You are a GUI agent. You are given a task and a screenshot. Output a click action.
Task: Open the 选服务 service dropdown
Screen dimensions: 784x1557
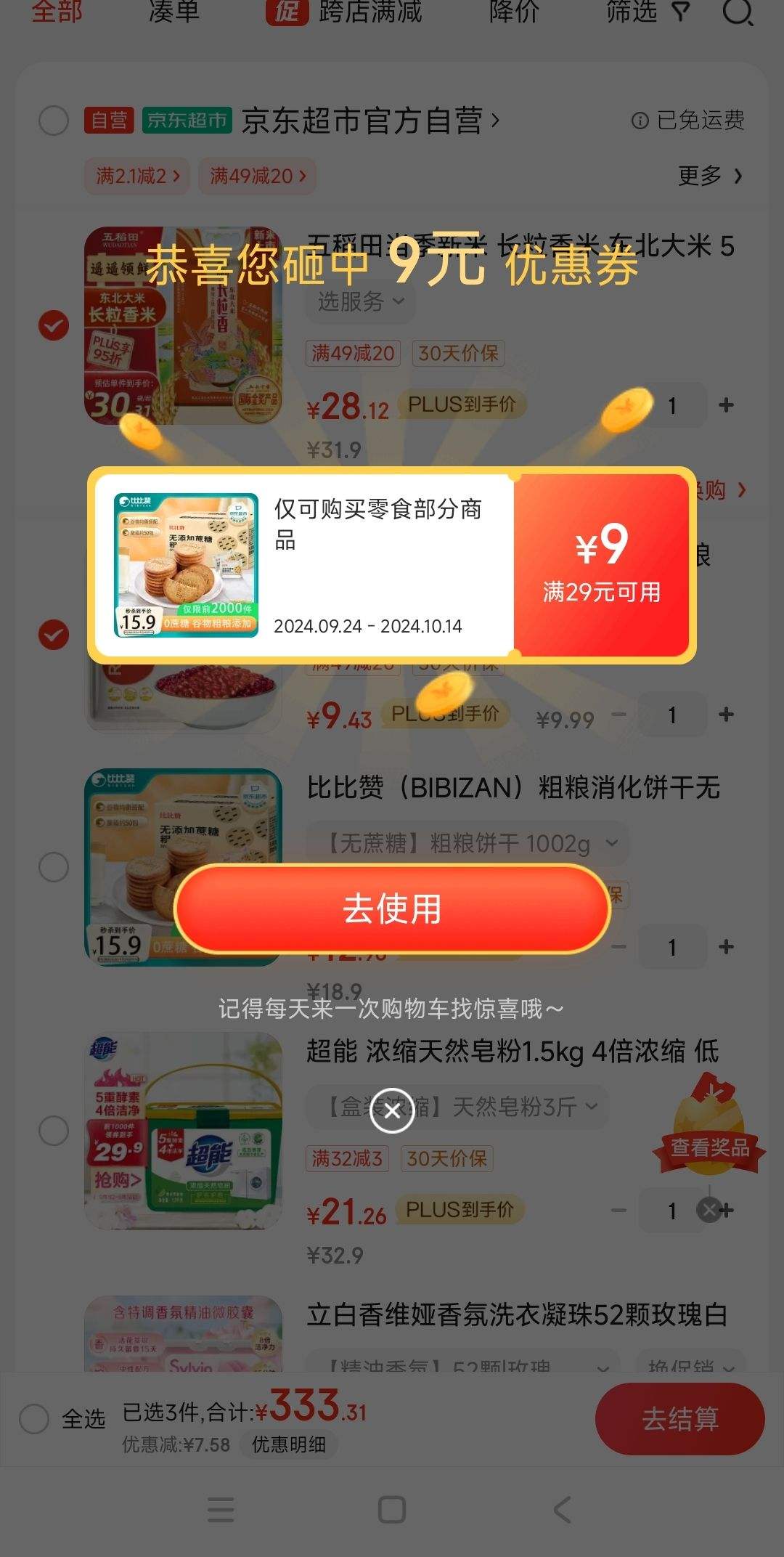(358, 303)
